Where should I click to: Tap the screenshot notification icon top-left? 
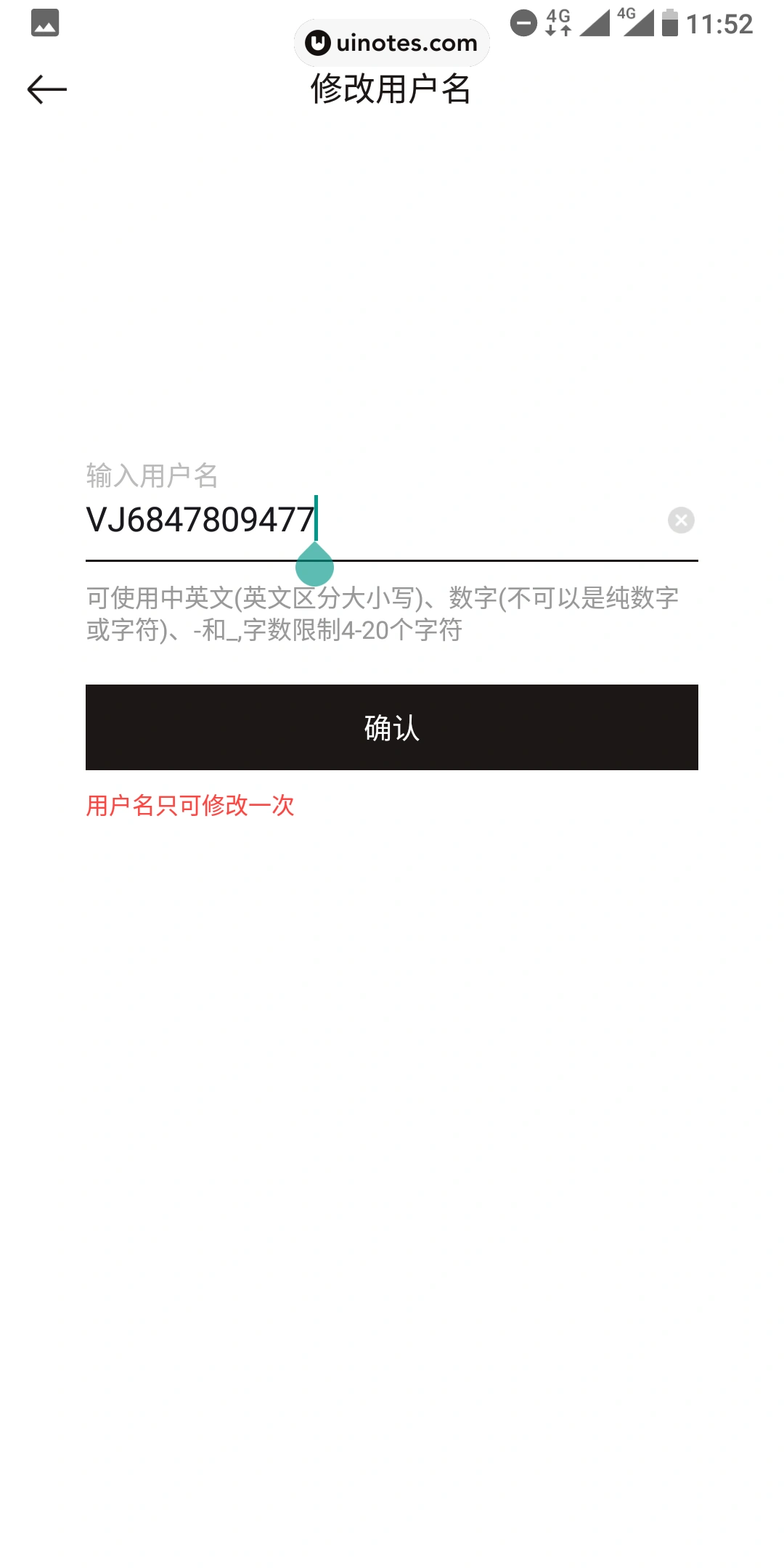pyautogui.click(x=44, y=24)
